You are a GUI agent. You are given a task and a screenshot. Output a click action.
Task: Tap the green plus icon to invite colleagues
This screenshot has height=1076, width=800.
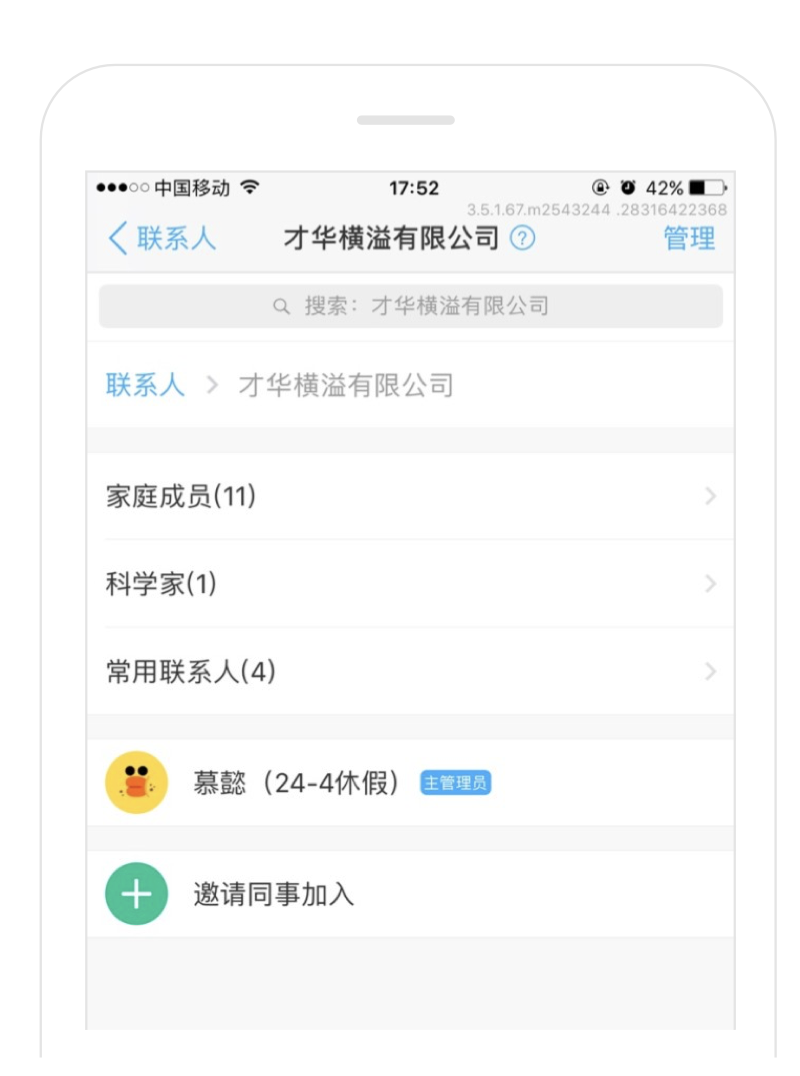pos(135,893)
